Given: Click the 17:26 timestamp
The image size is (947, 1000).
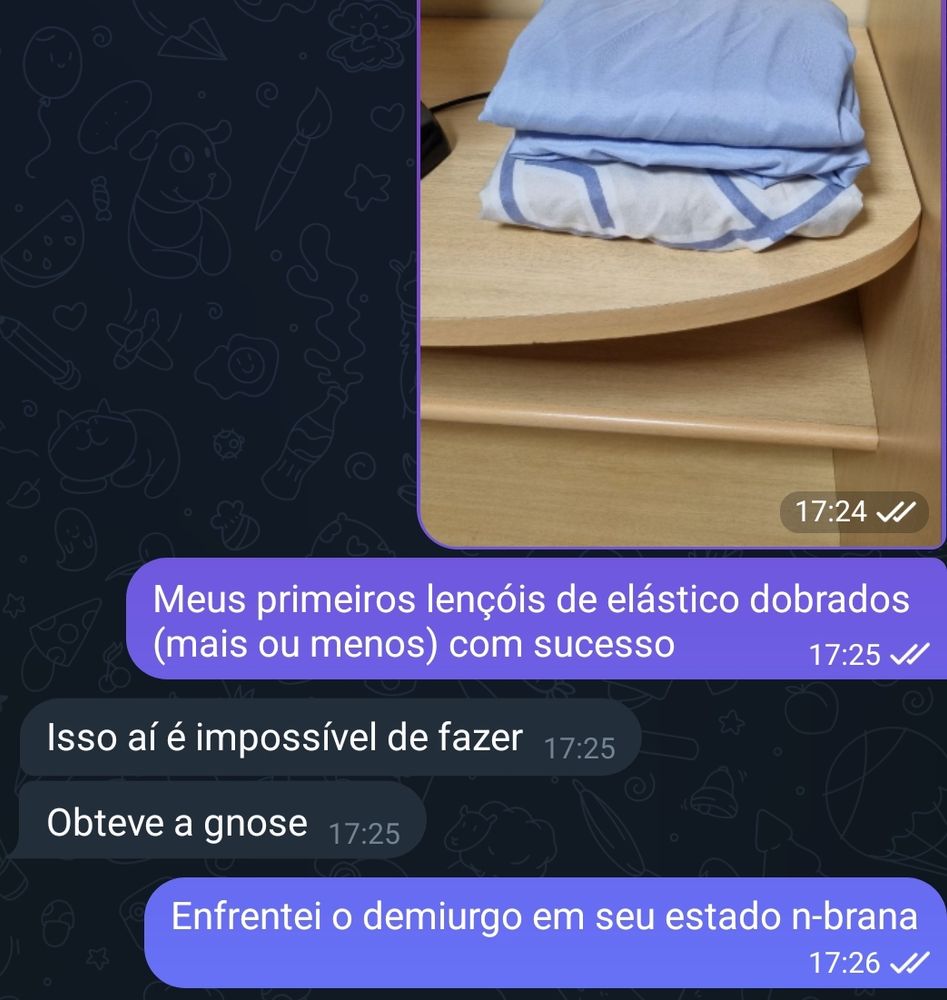Looking at the screenshot, I should coord(845,964).
